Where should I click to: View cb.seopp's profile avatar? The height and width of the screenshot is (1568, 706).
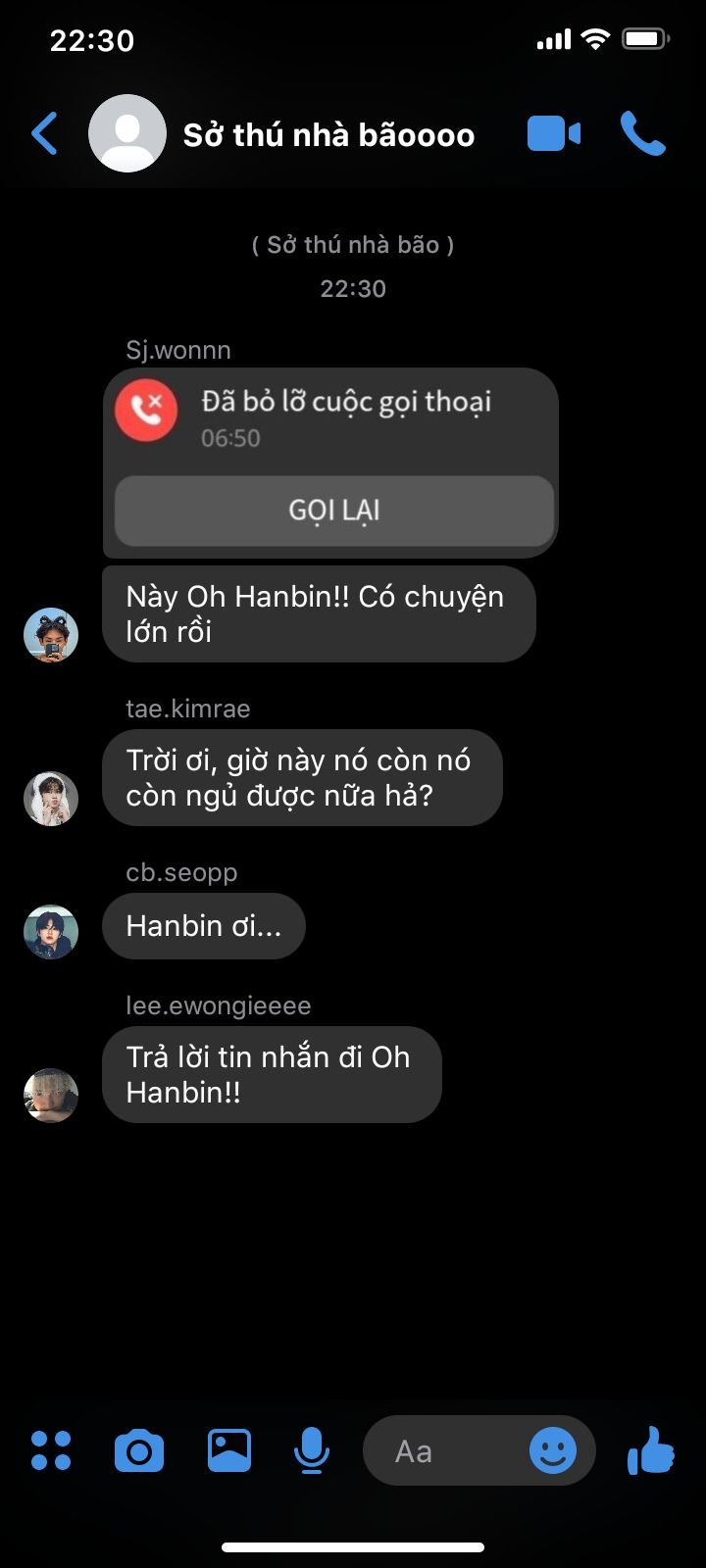pos(51,931)
